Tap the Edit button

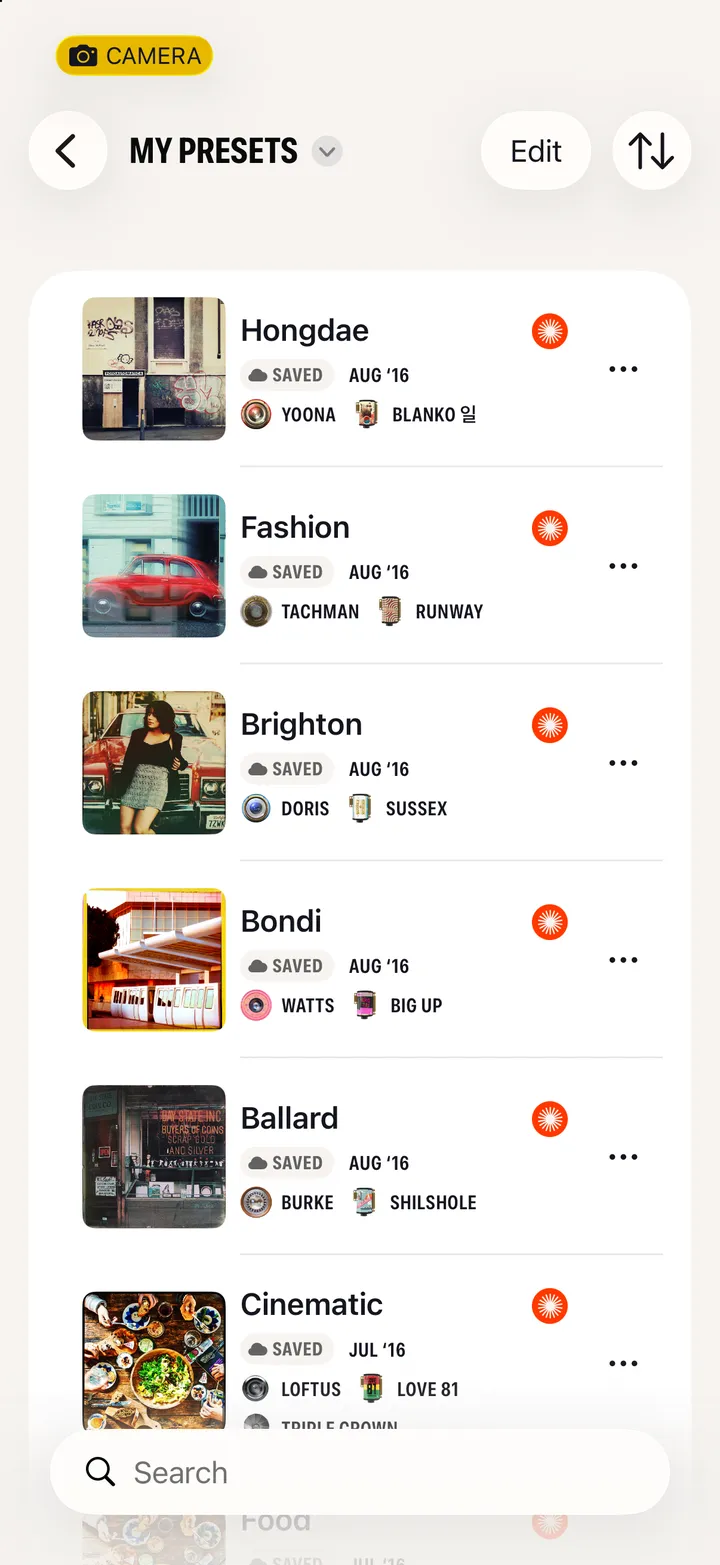coord(536,151)
